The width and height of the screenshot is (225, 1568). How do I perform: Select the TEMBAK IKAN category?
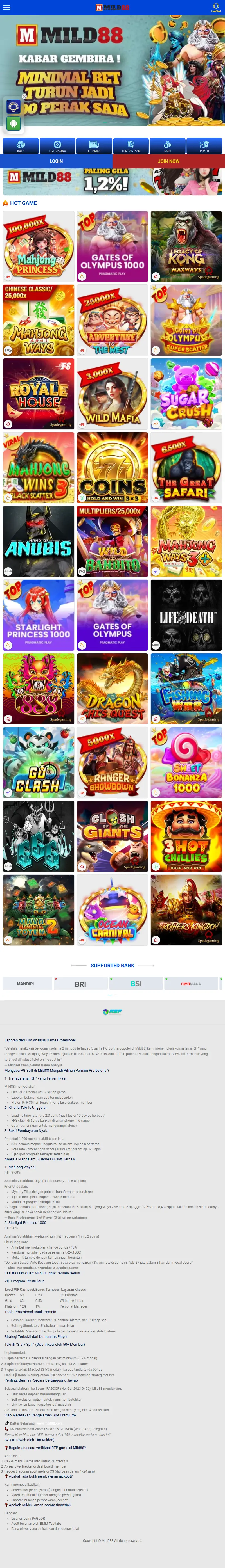point(130,145)
